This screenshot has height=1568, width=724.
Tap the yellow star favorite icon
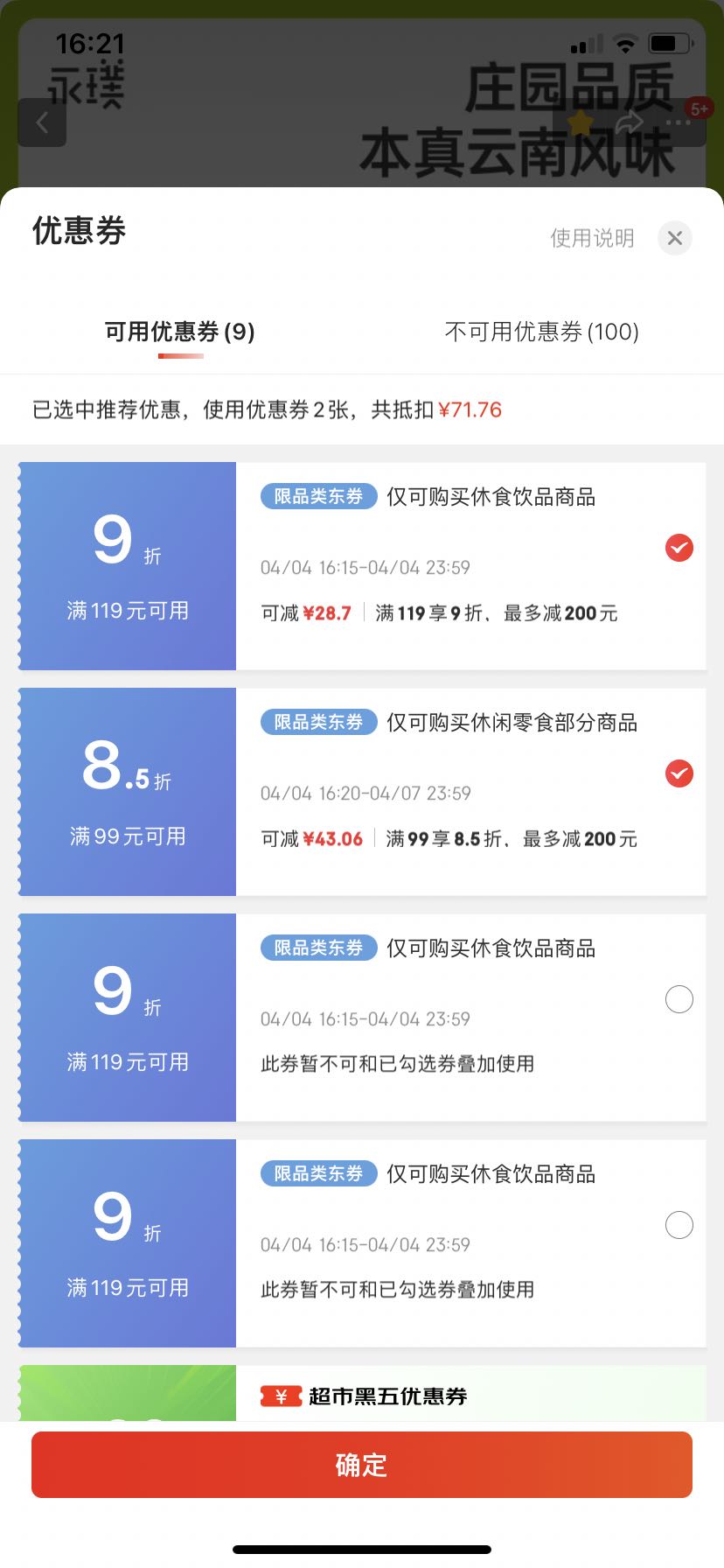pos(579,122)
